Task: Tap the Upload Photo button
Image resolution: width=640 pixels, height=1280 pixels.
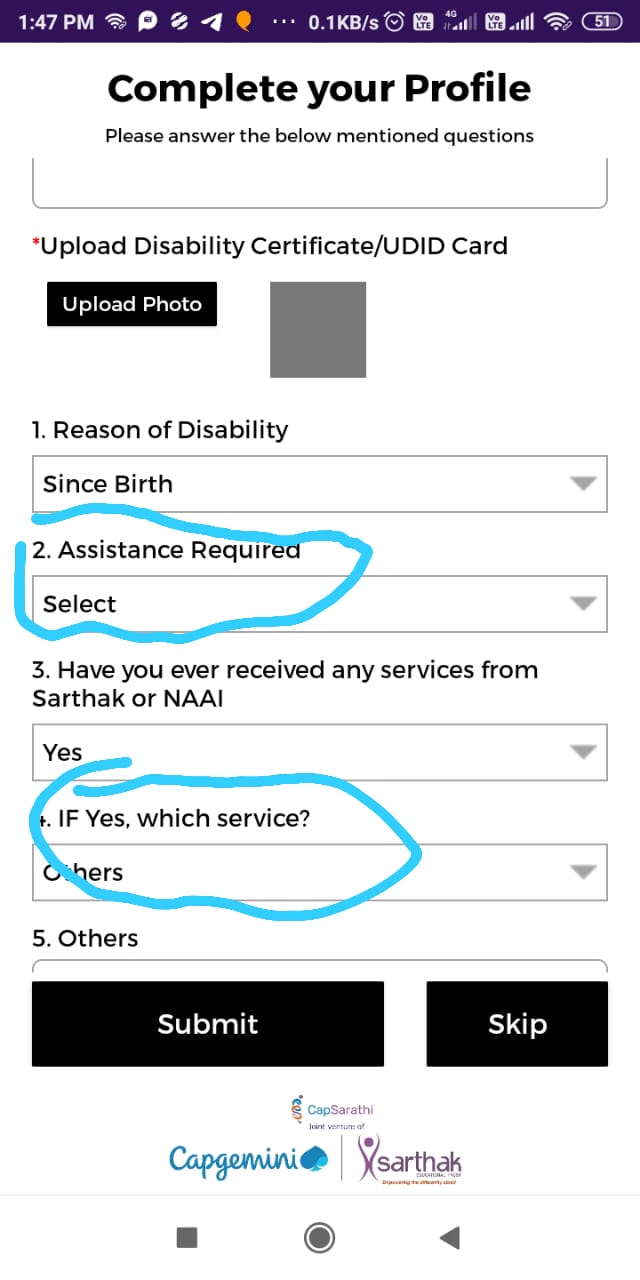Action: 132,304
